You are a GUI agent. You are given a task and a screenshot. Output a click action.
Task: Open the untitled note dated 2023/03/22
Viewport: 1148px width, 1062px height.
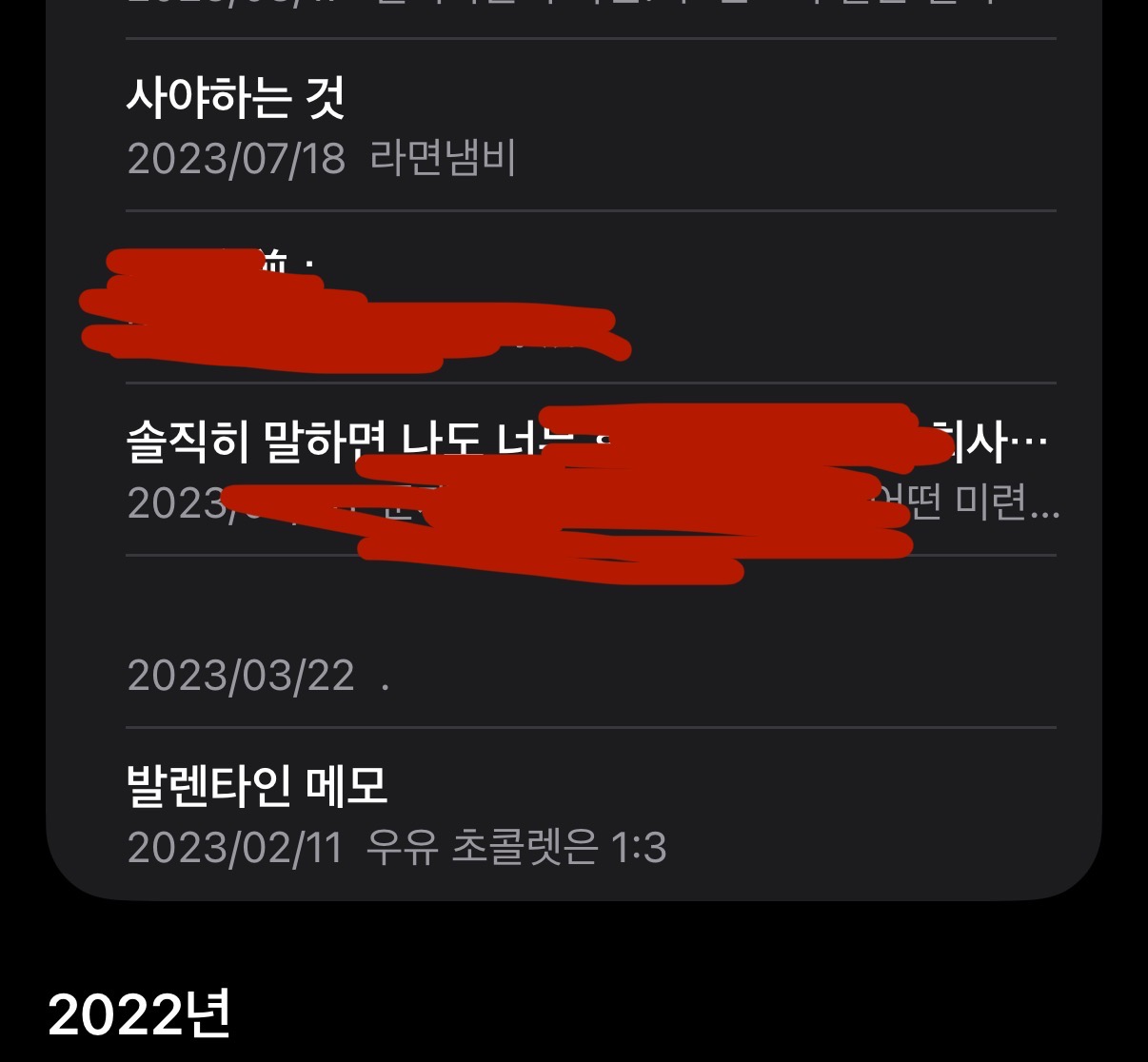(x=590, y=644)
